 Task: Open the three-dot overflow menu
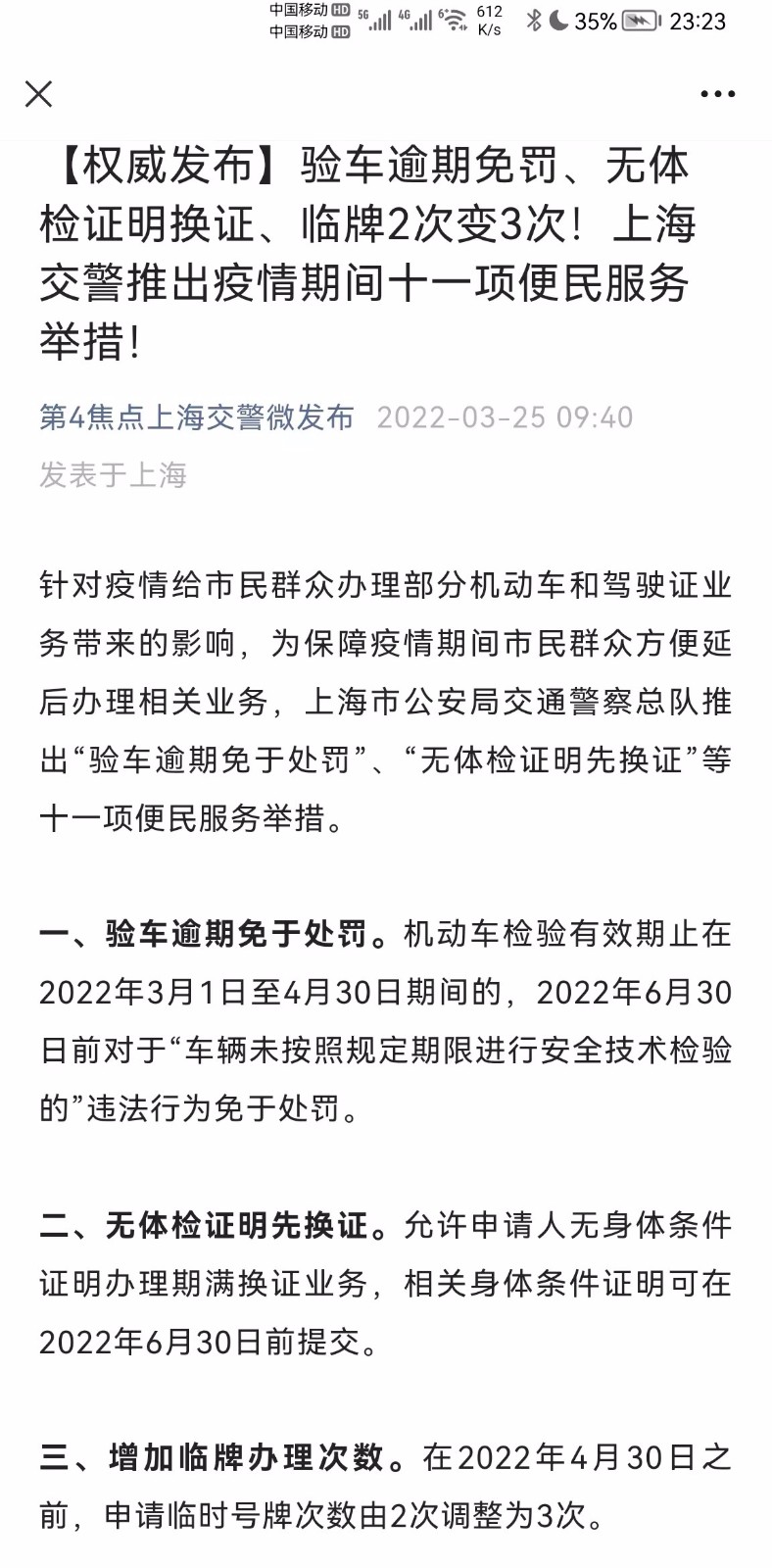[x=718, y=94]
